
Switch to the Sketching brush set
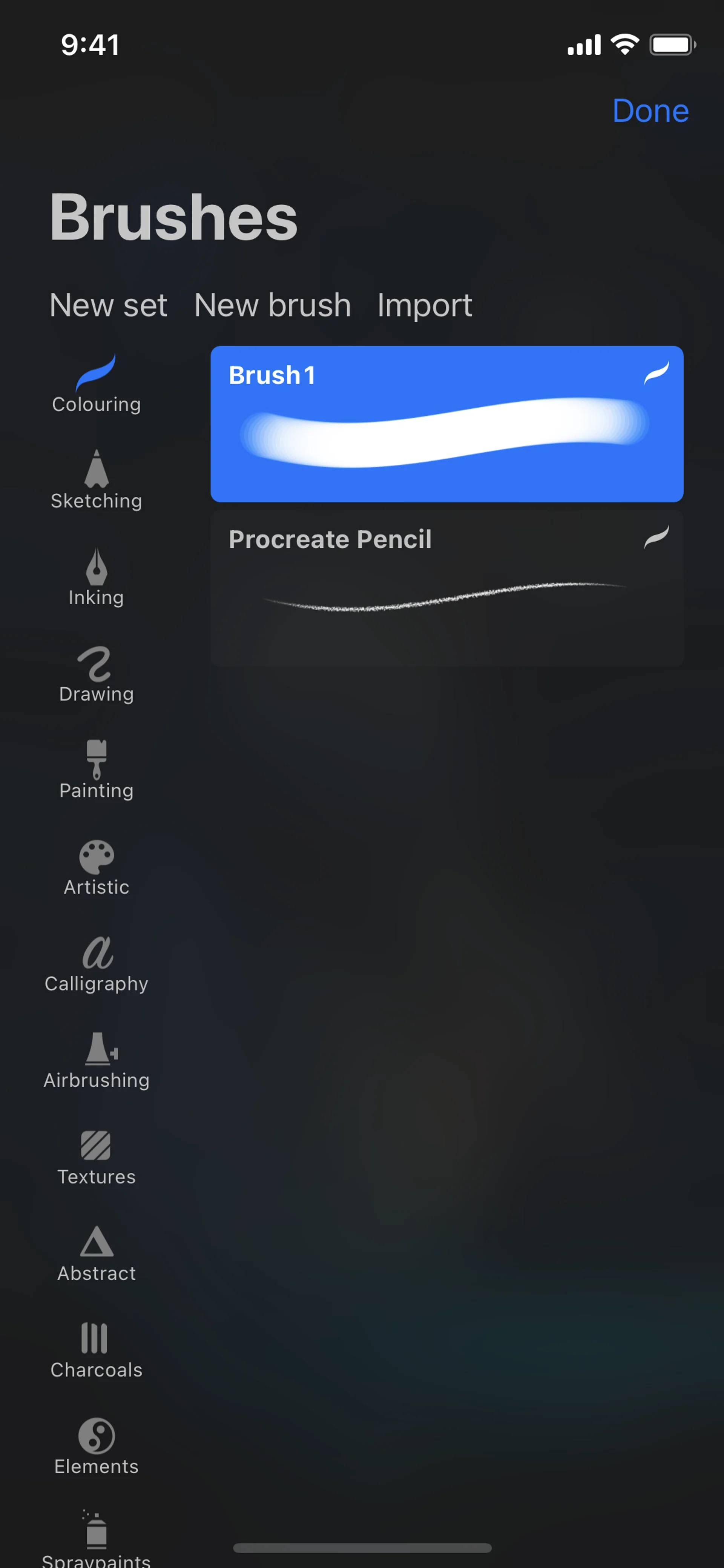pos(96,481)
